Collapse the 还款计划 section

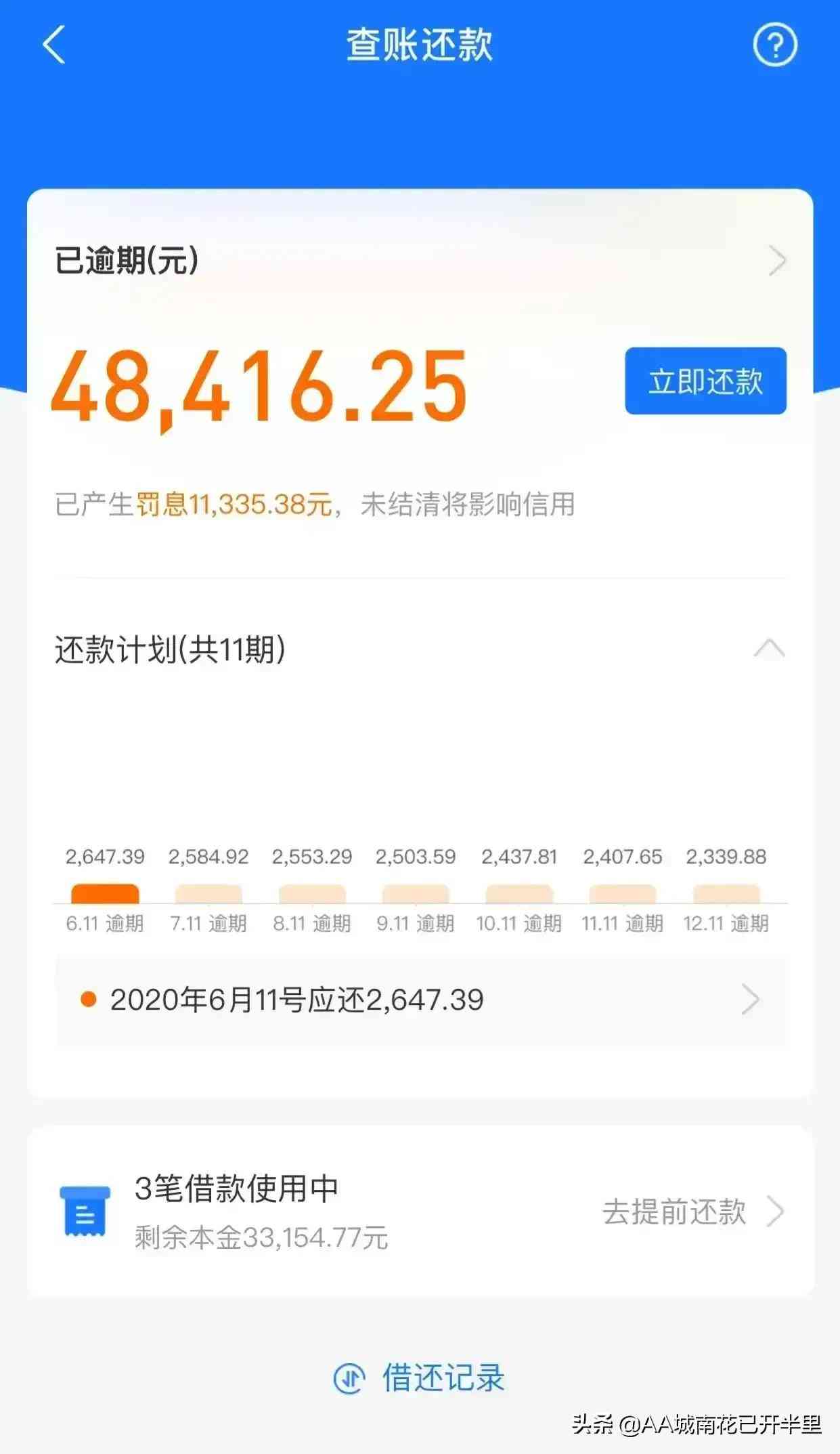[x=770, y=649]
